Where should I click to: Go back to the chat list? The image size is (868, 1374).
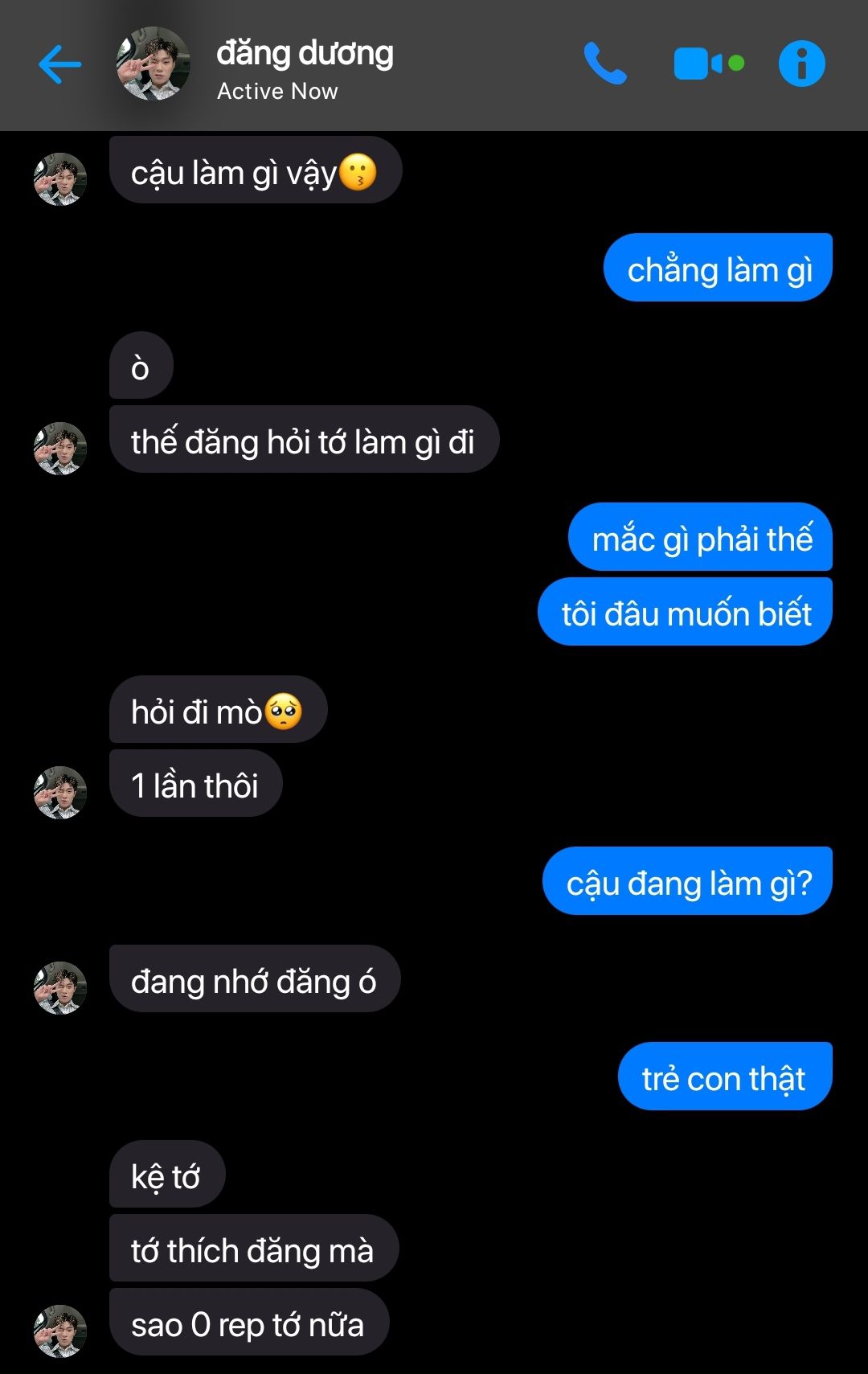59,64
